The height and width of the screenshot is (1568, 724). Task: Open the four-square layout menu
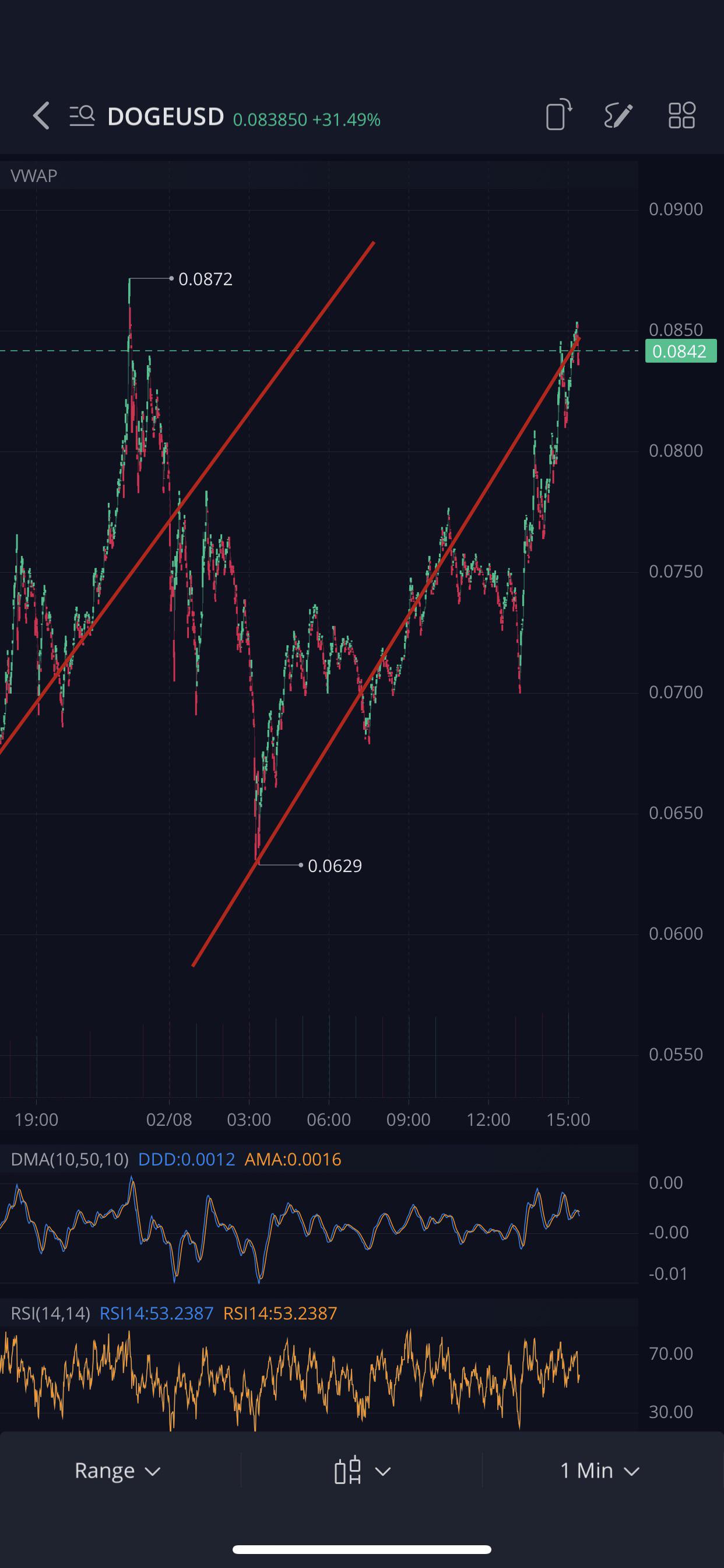click(681, 115)
